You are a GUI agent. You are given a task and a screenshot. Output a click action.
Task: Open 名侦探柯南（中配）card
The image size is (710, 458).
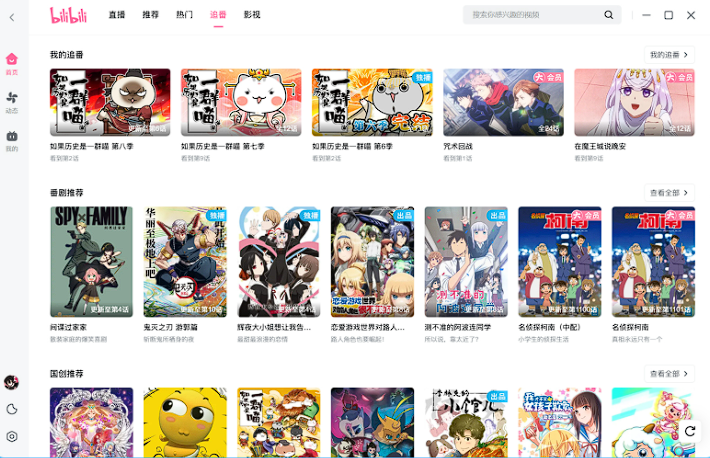coord(559,262)
